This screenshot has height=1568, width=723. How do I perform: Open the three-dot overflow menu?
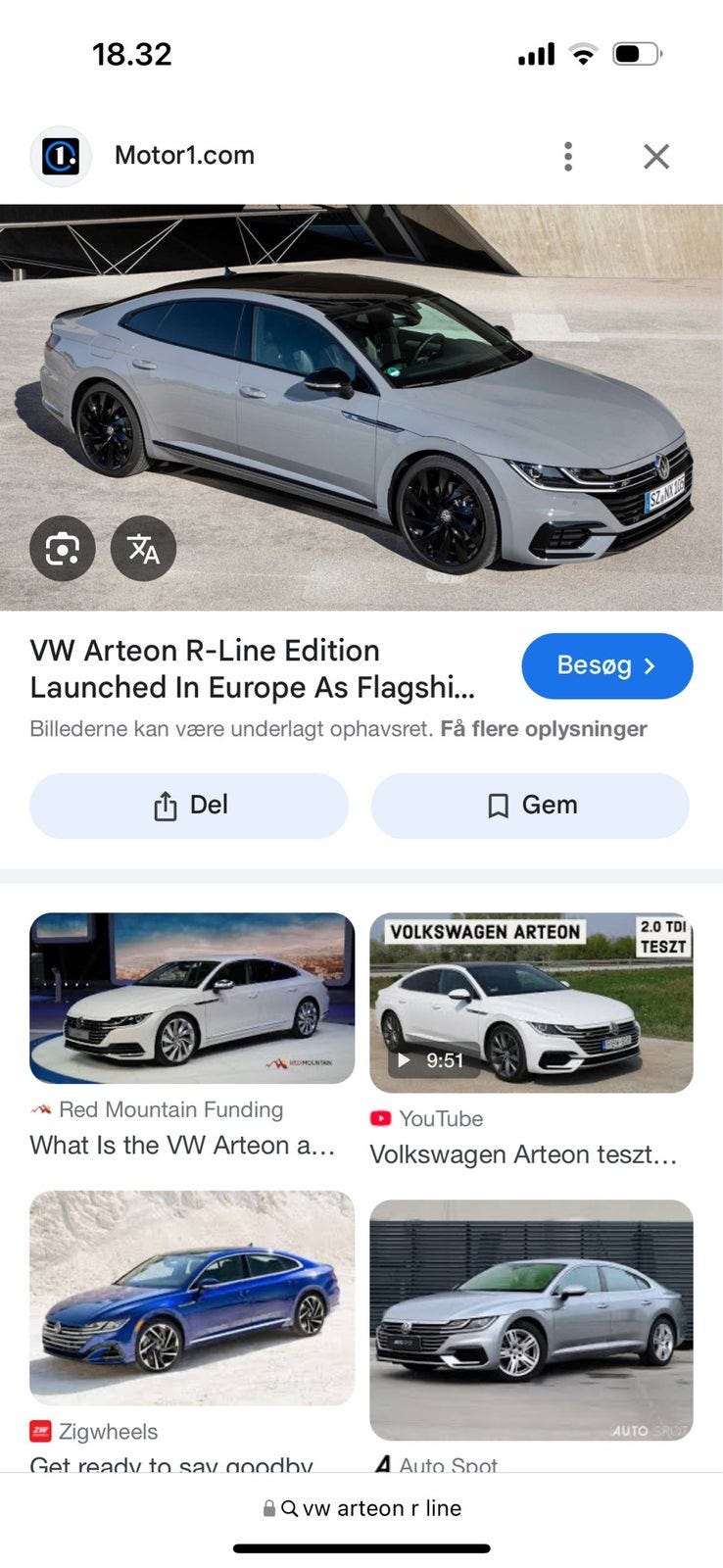[x=567, y=155]
